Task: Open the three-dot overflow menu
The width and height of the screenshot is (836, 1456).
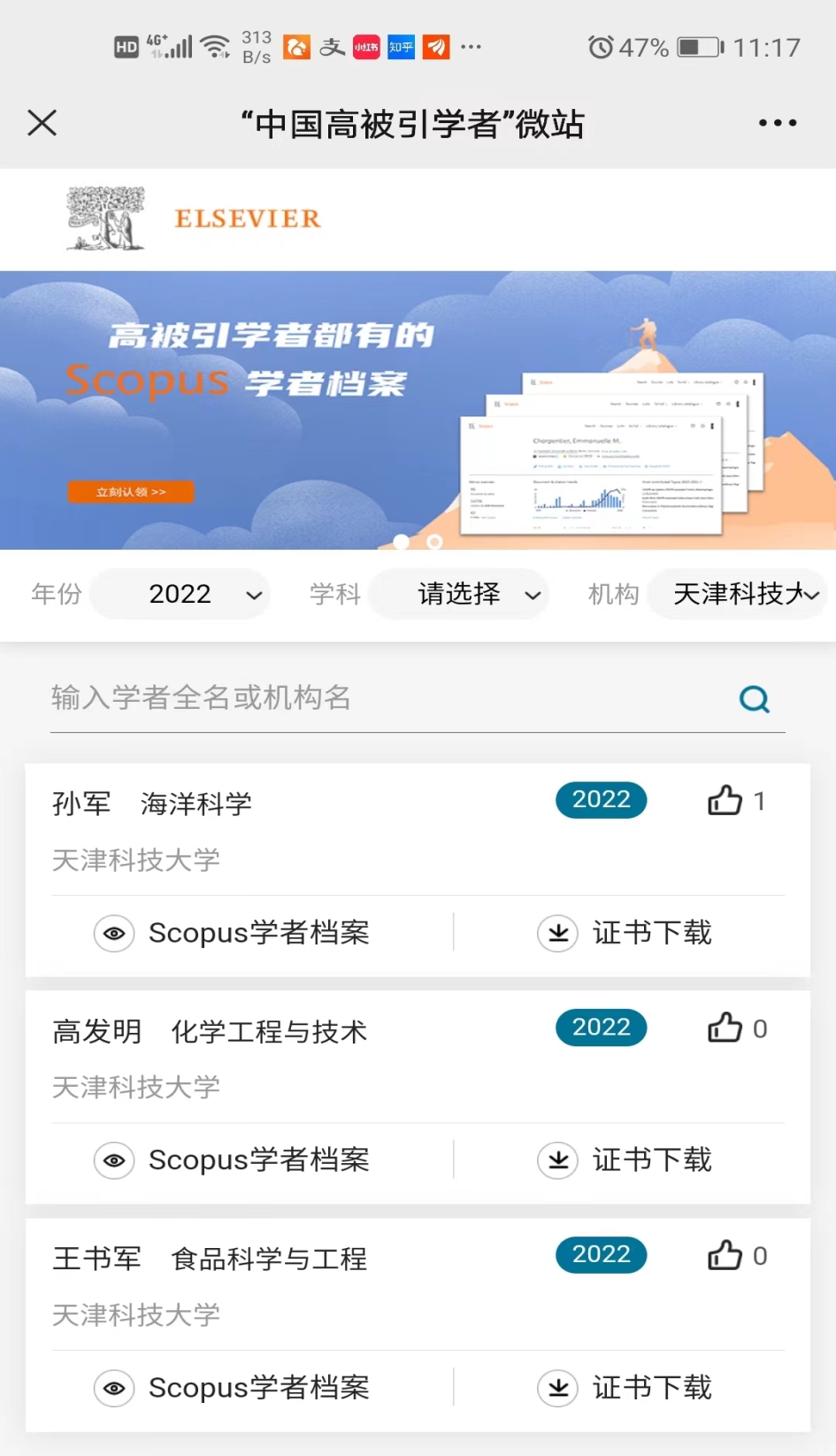Action: point(777,123)
